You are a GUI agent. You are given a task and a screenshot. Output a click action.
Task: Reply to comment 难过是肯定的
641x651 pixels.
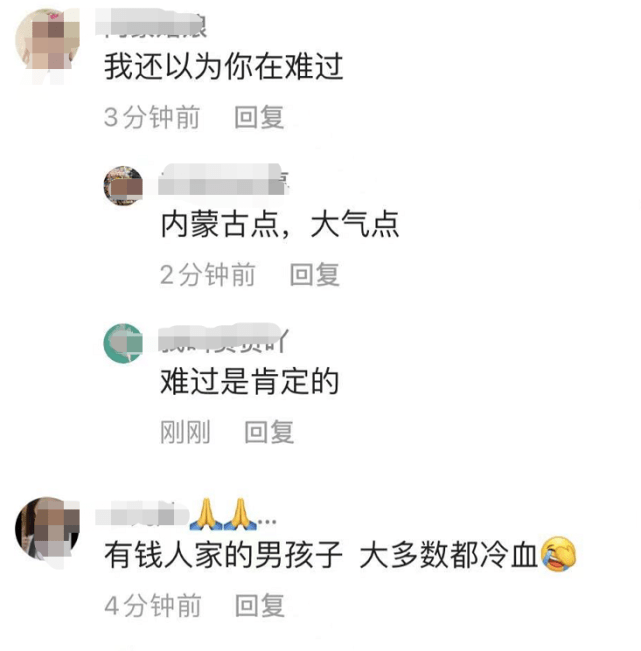[x=269, y=433]
